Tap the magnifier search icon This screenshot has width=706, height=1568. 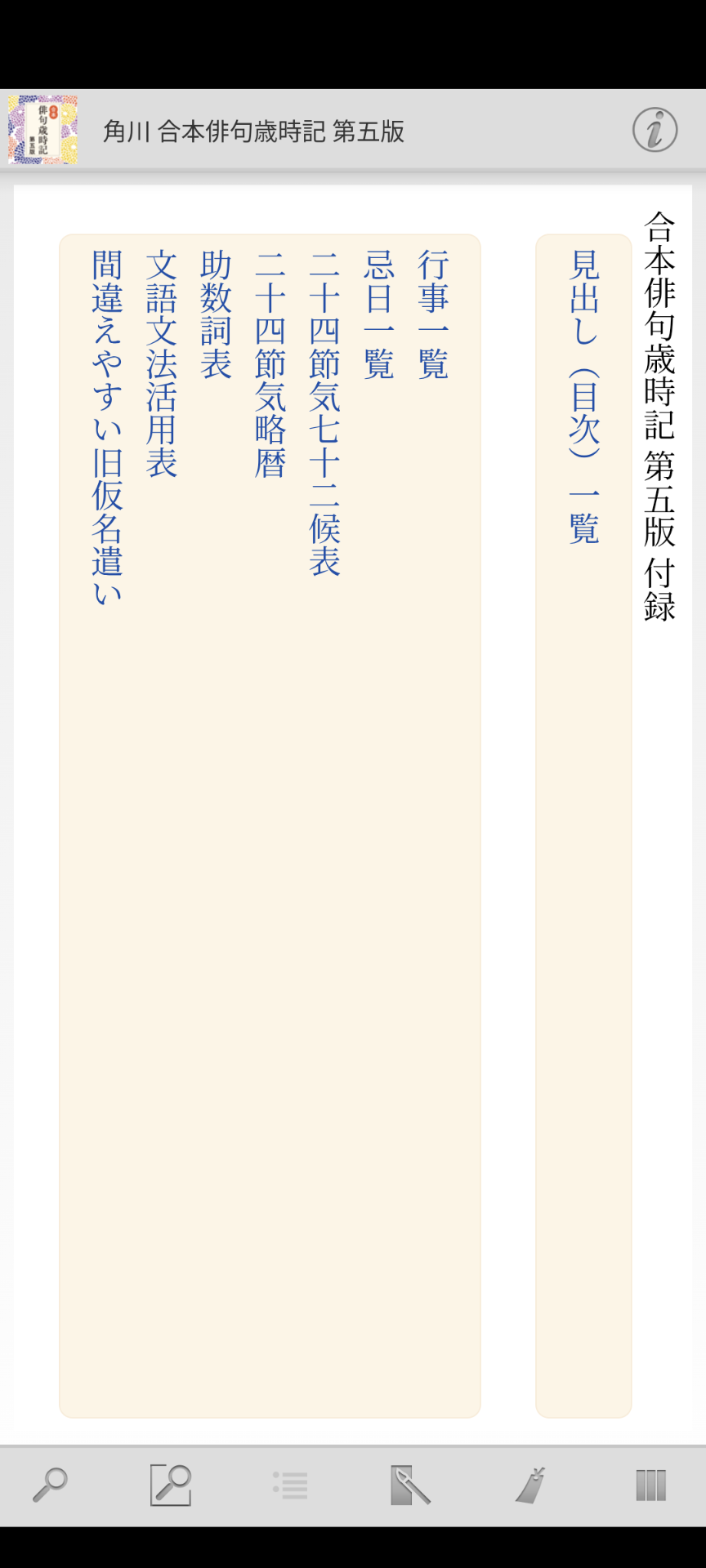[x=50, y=1485]
